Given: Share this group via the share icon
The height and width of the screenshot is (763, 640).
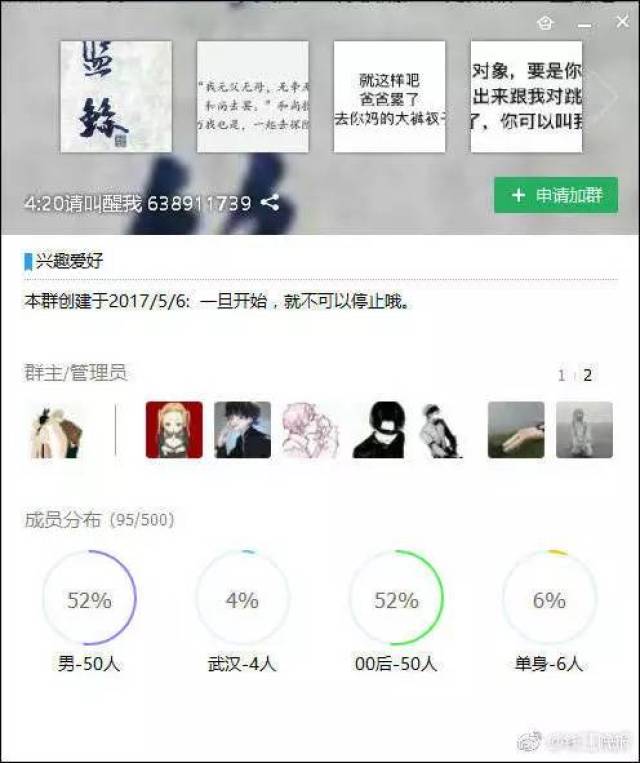Looking at the screenshot, I should pyautogui.click(x=269, y=203).
